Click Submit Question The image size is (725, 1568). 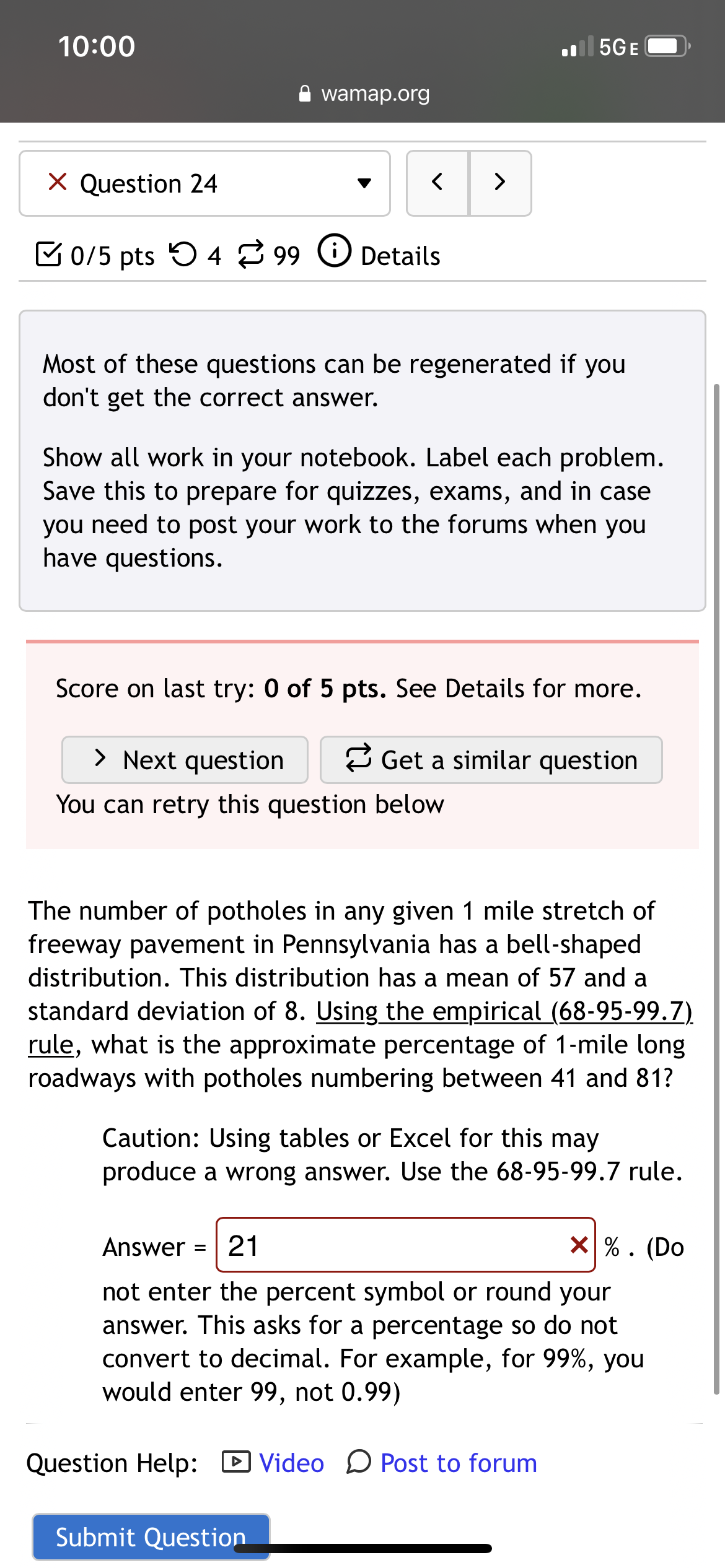click(149, 1536)
